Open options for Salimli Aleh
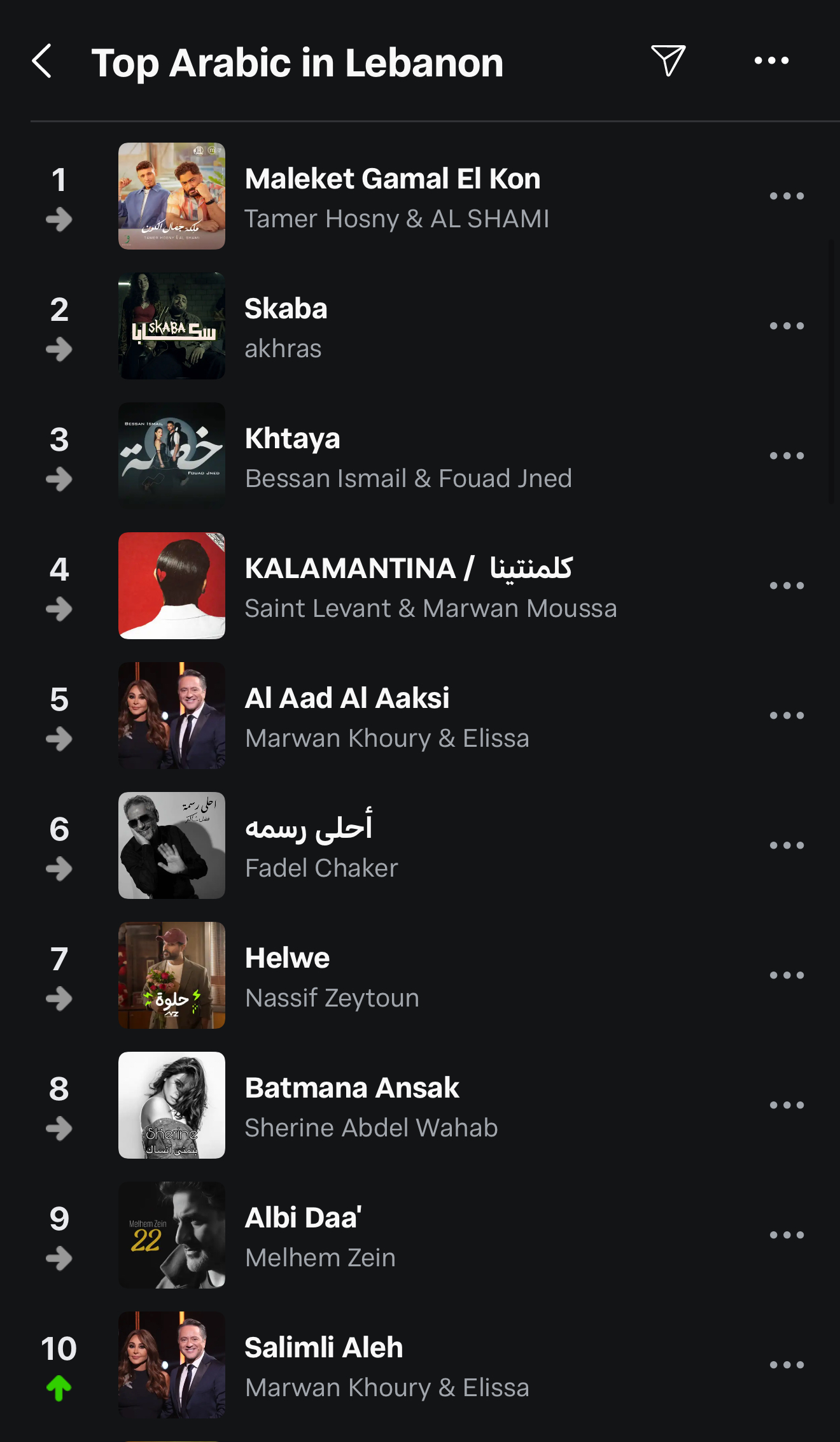The height and width of the screenshot is (1442, 840). (x=787, y=1365)
